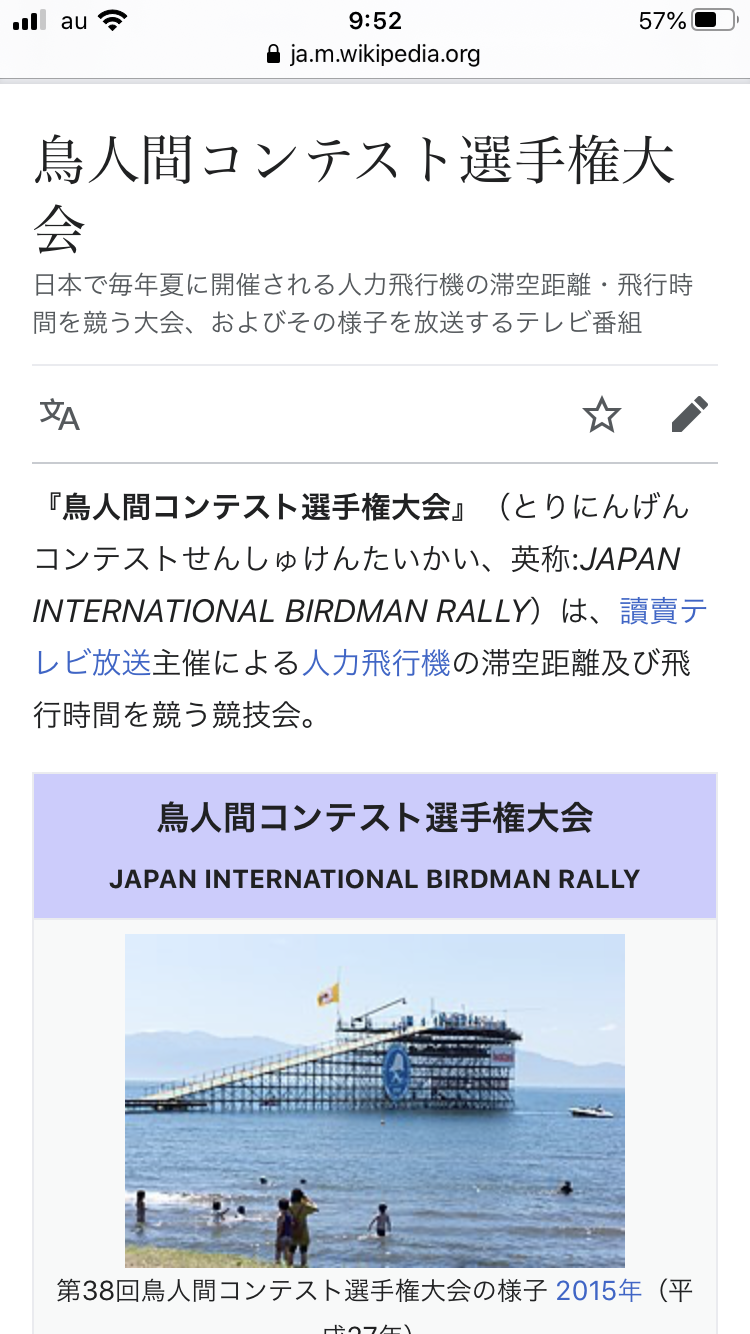Add this article to the watchlist
The height and width of the screenshot is (1334, 750).
click(x=602, y=414)
